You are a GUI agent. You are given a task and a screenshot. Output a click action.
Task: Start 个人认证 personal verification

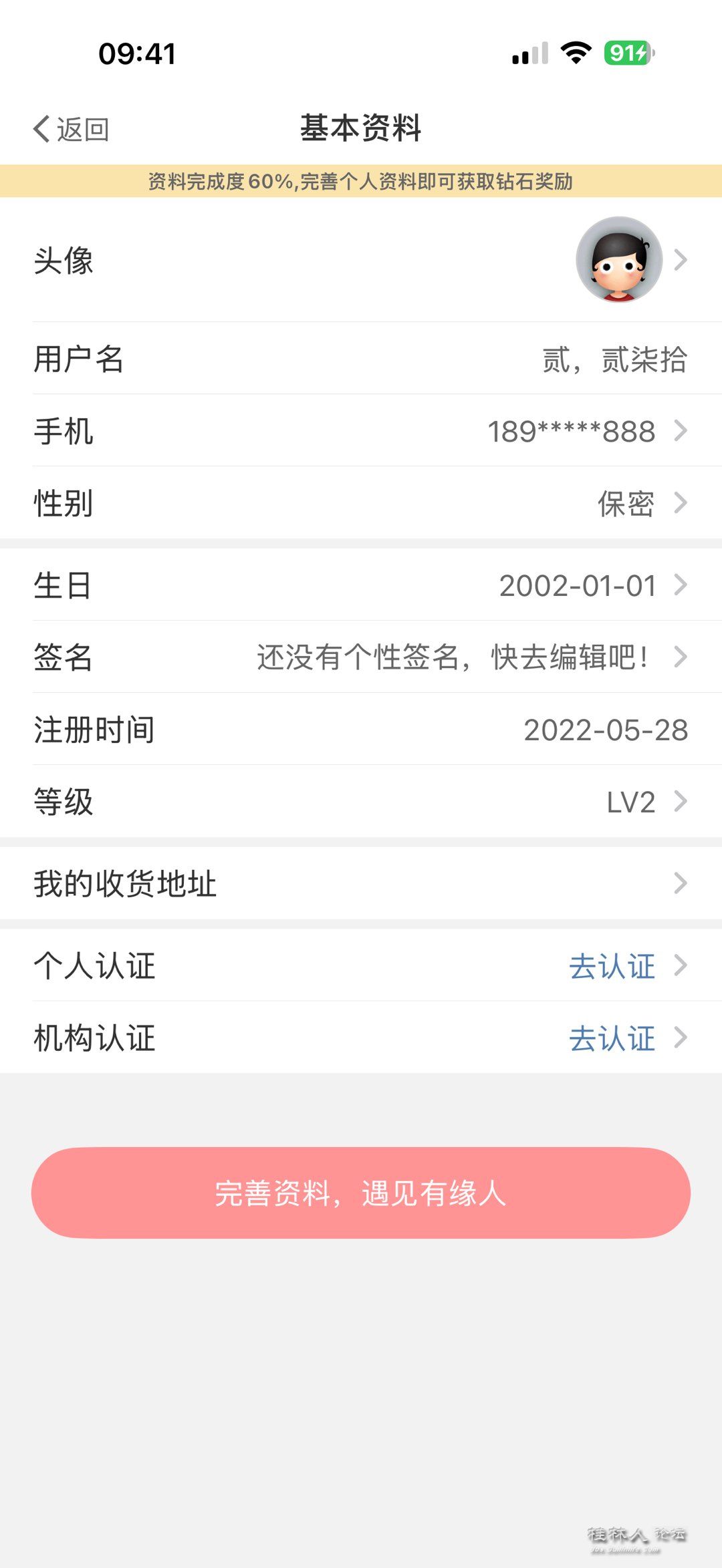612,966
